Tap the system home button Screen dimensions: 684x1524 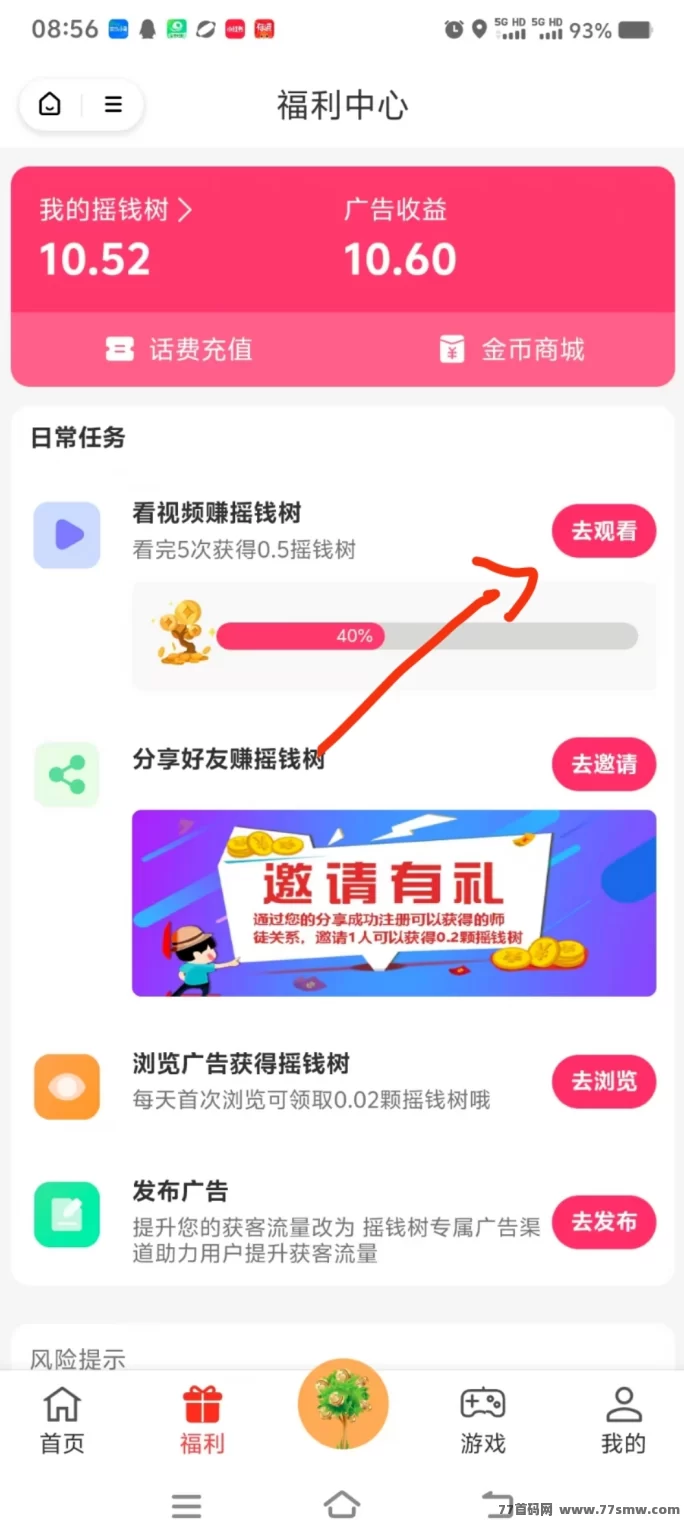tap(342, 1503)
